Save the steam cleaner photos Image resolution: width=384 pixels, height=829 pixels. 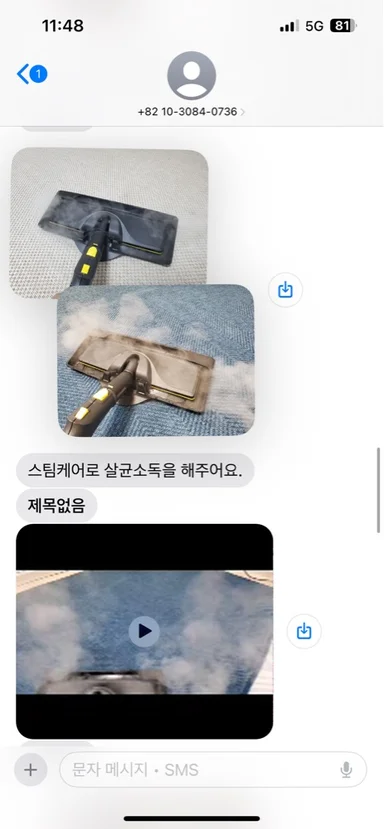point(285,290)
